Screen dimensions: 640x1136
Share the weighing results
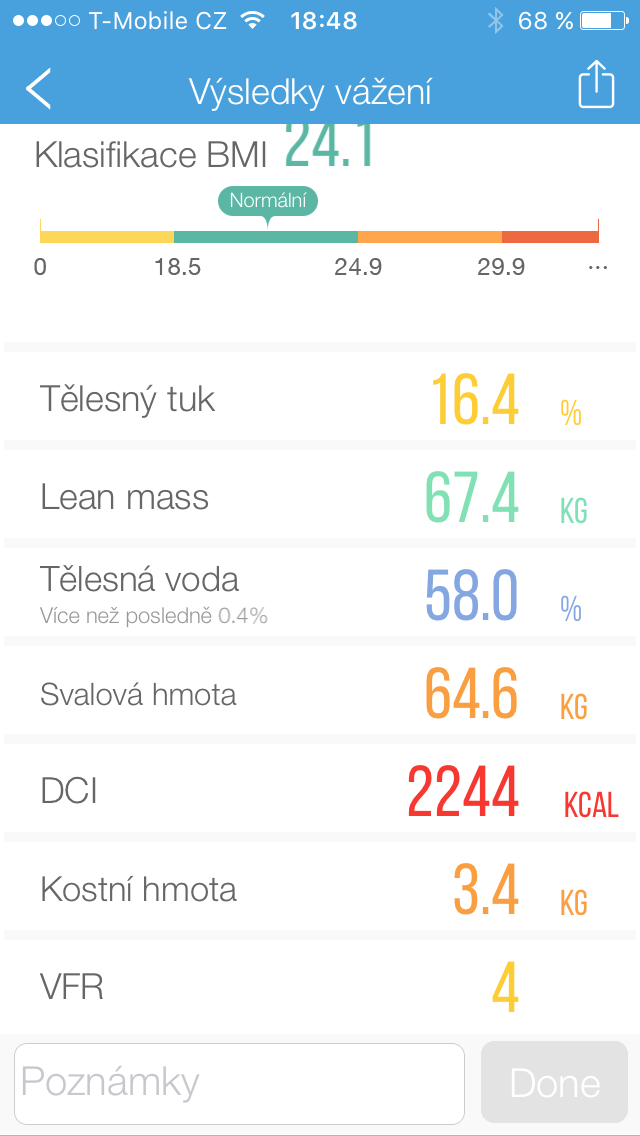(596, 85)
